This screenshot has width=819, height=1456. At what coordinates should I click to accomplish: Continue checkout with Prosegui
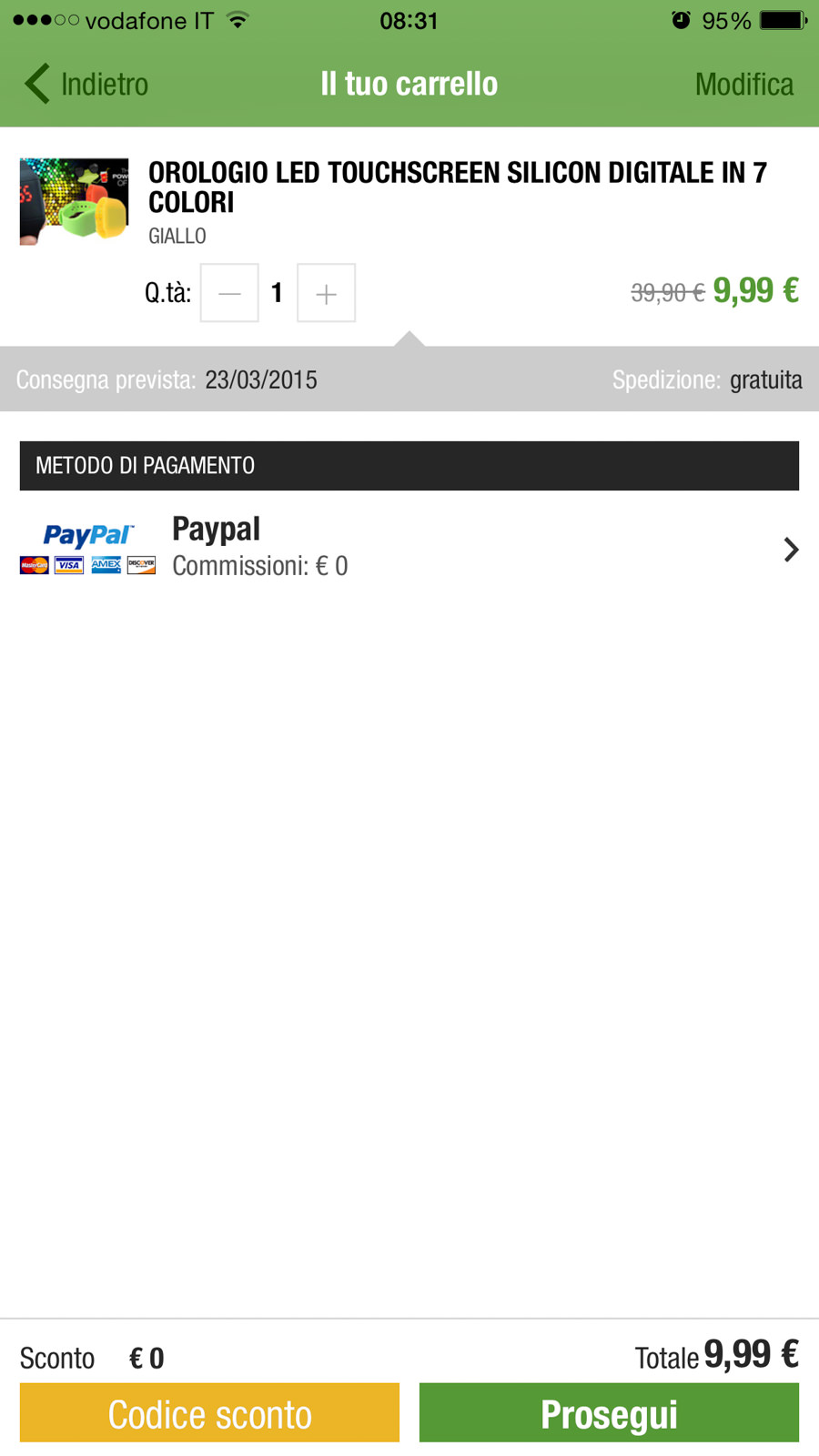tap(609, 1413)
